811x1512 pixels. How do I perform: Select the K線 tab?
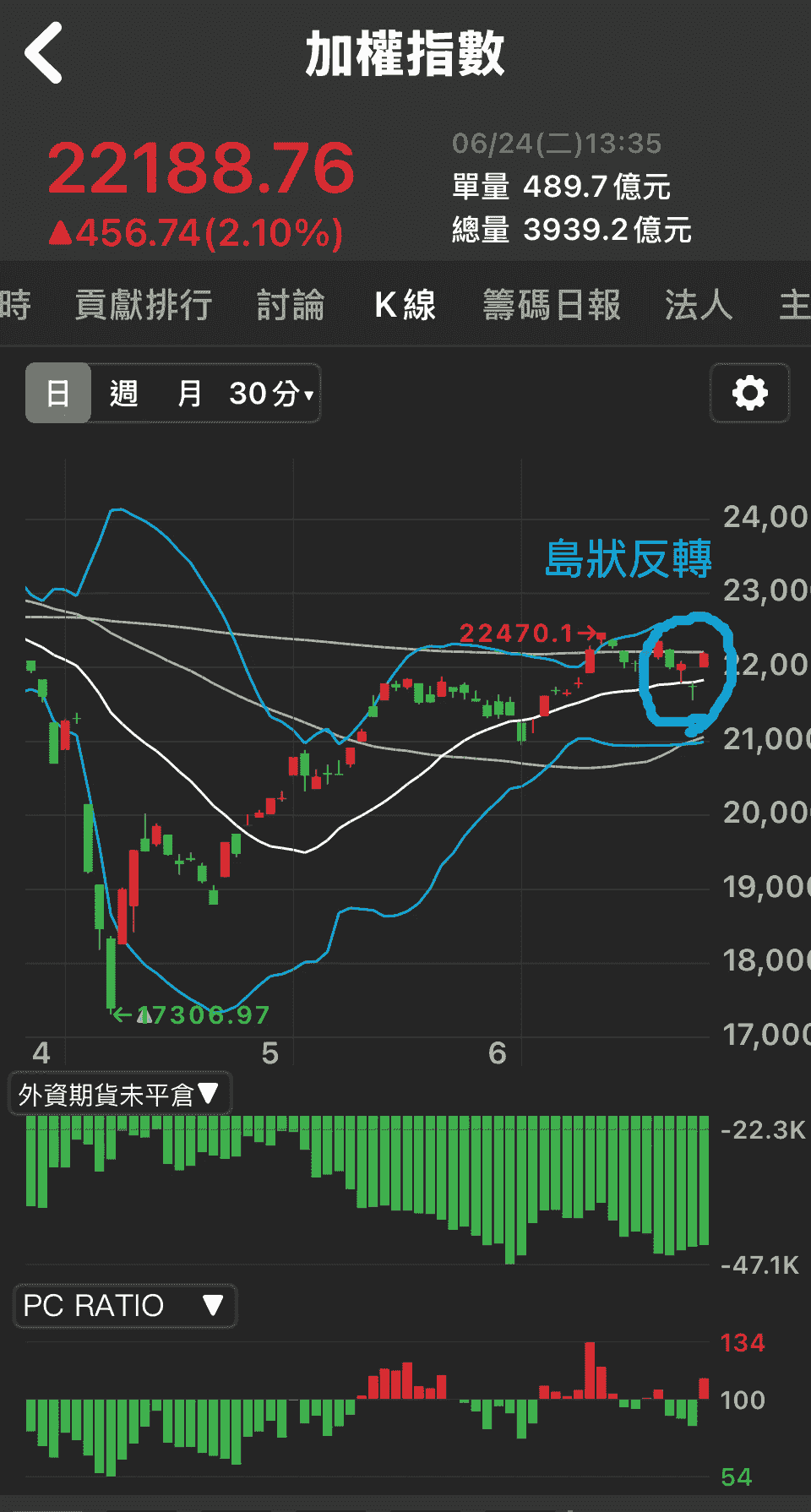tap(405, 305)
